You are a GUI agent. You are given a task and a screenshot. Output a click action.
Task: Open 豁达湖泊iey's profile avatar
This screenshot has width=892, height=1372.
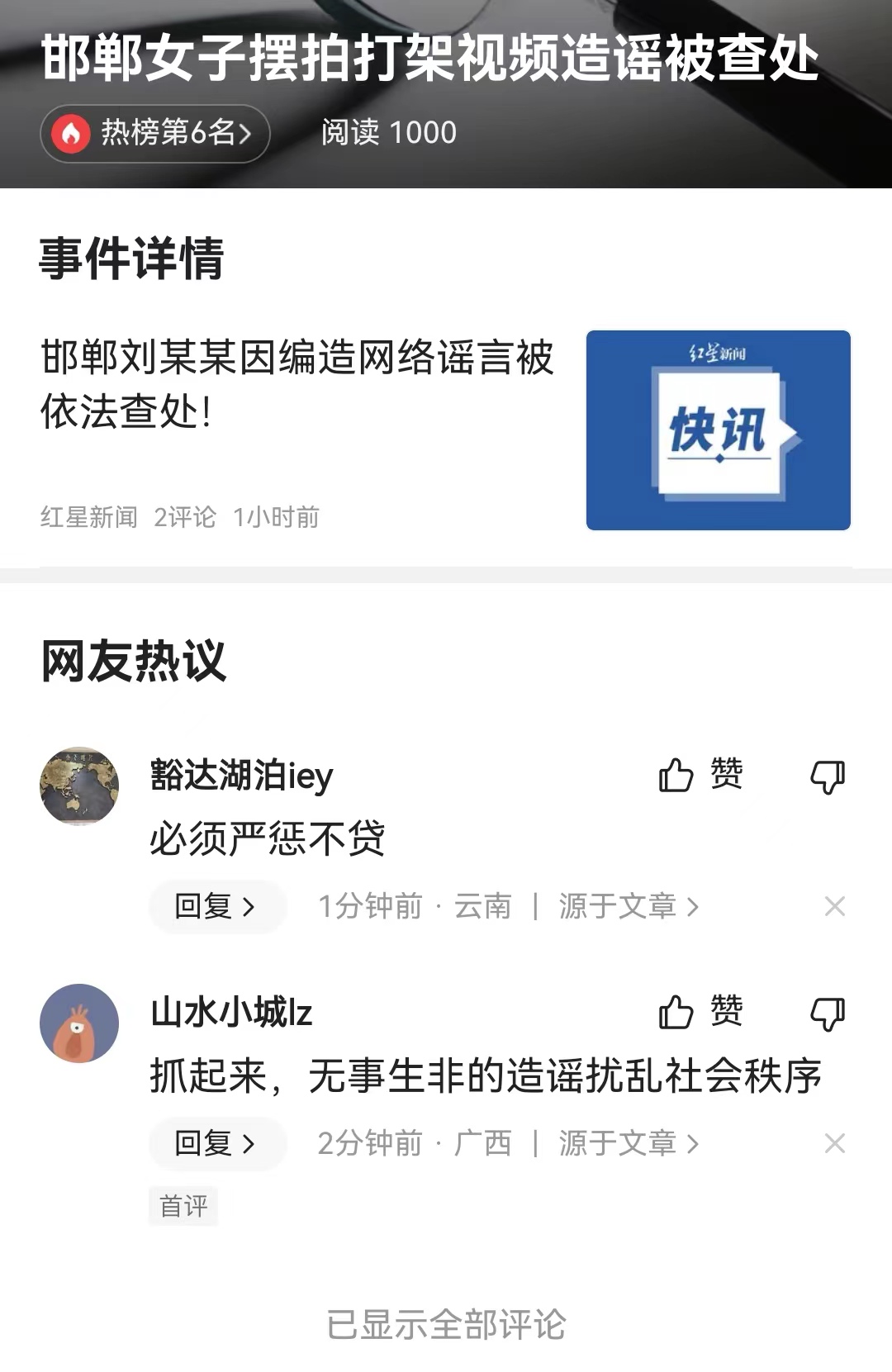click(79, 785)
